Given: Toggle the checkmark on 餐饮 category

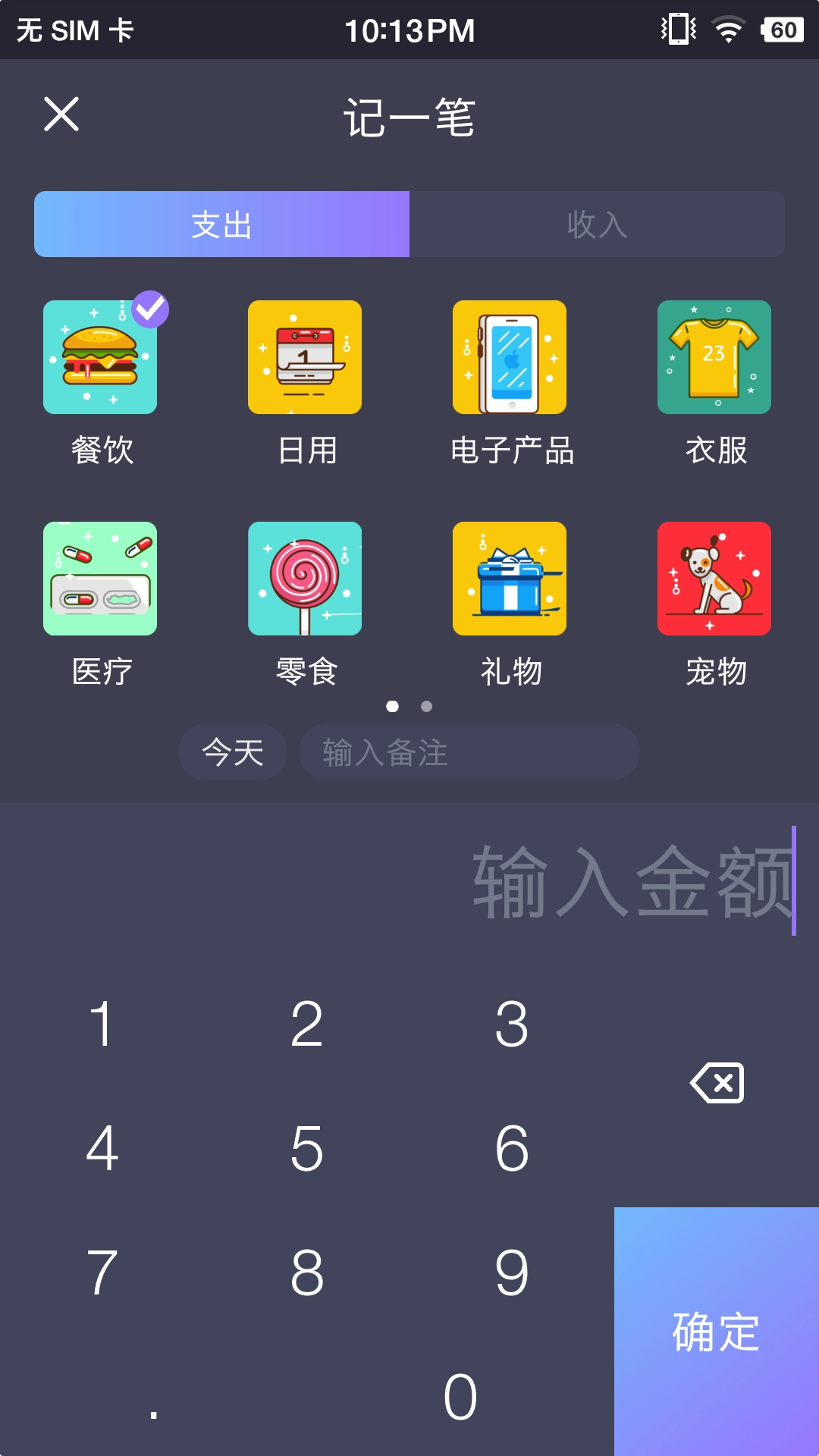Looking at the screenshot, I should (x=152, y=307).
